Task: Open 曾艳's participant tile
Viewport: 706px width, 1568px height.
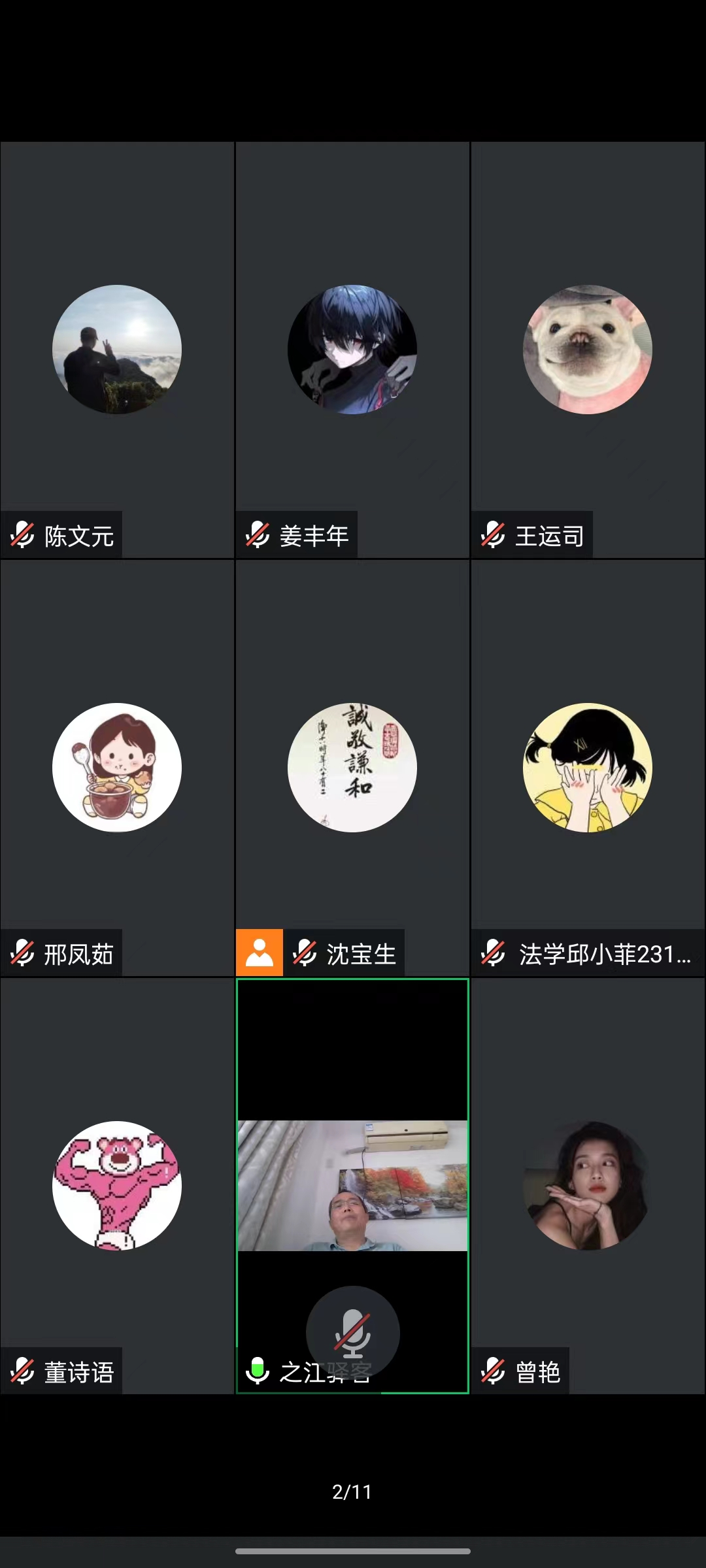Action: [x=588, y=1186]
